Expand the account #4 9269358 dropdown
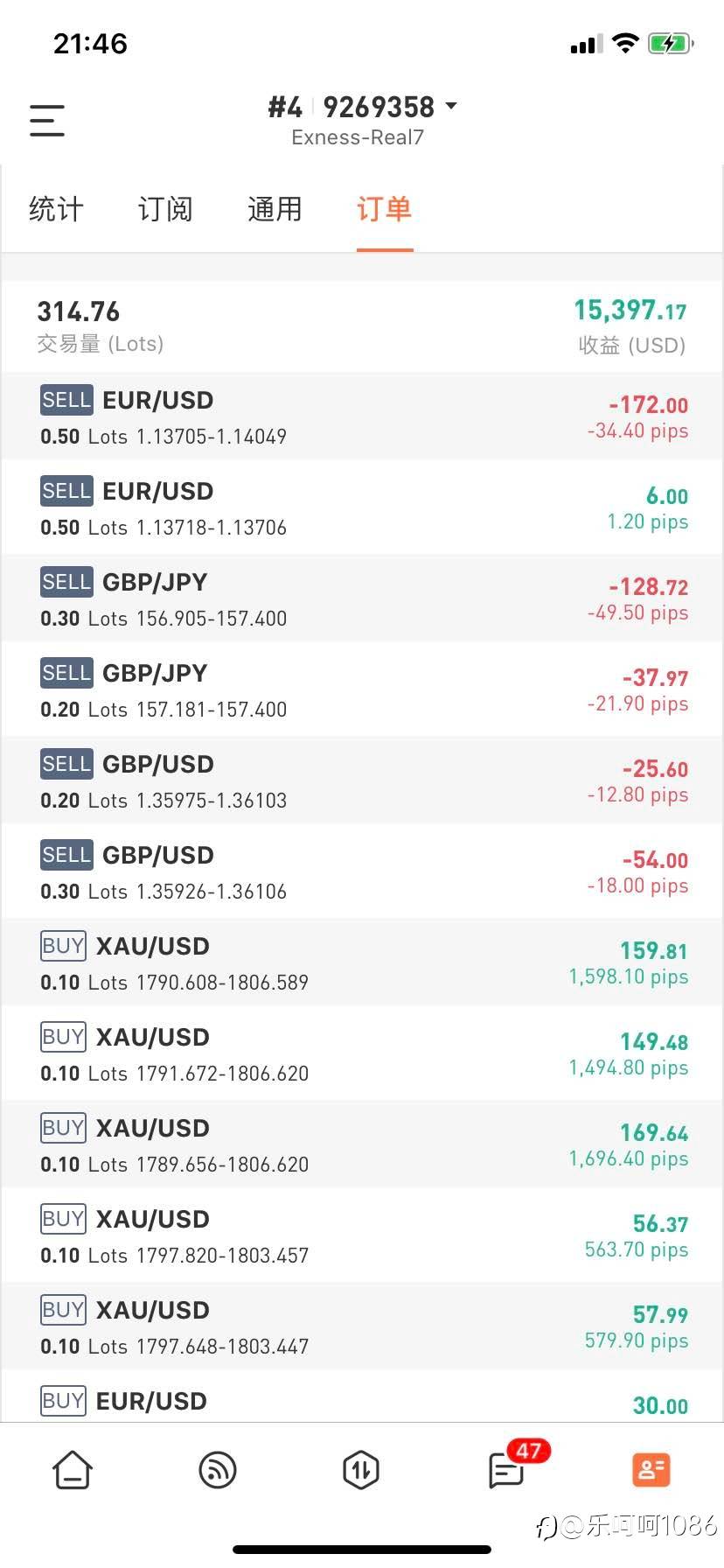724x1568 pixels. [x=362, y=108]
